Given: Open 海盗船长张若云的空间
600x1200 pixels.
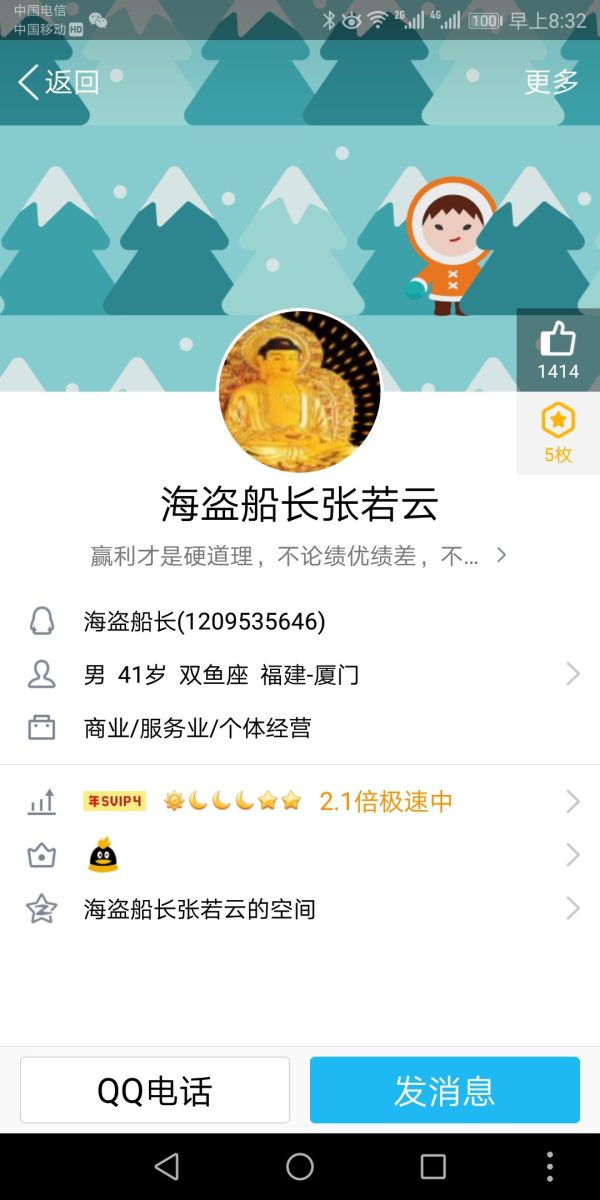Looking at the screenshot, I should 300,909.
